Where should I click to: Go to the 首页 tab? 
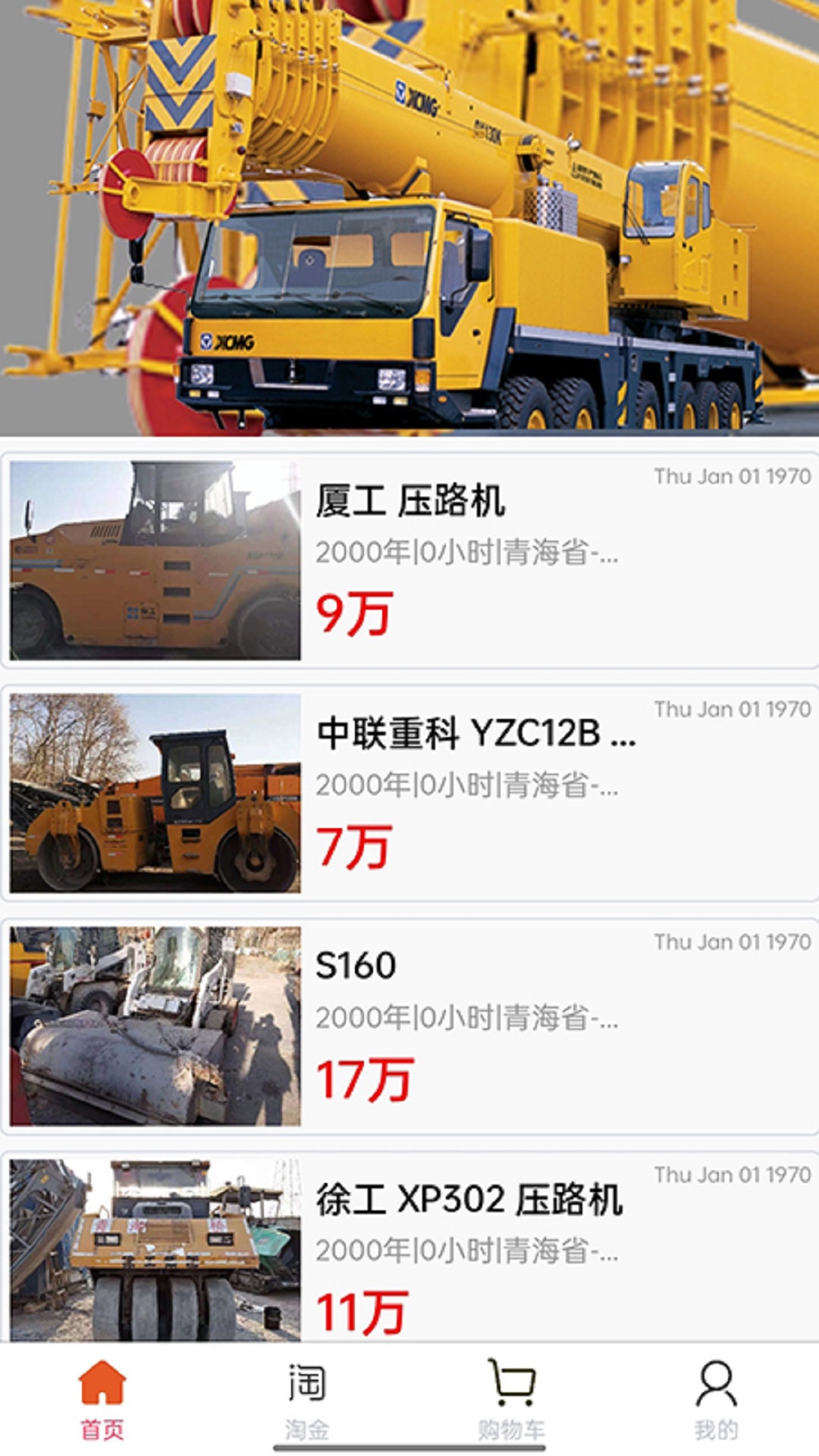(102, 1400)
